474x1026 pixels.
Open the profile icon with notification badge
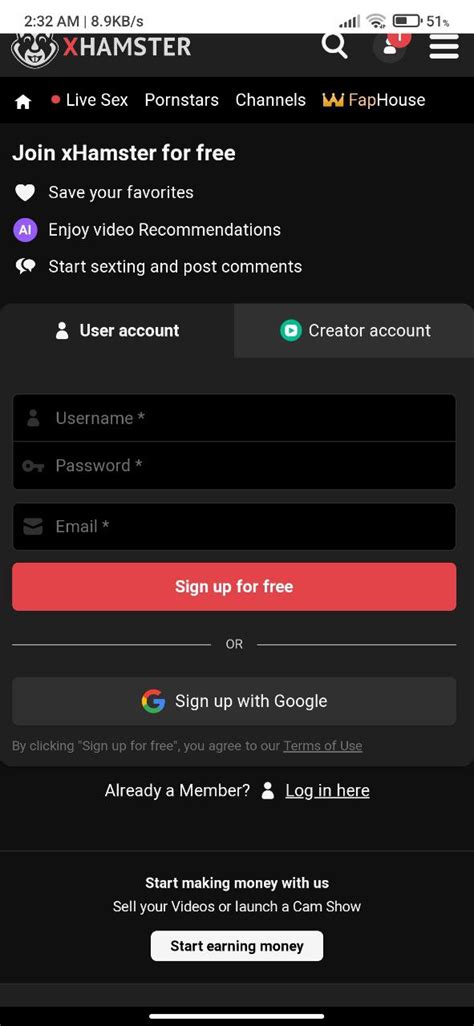coord(390,46)
